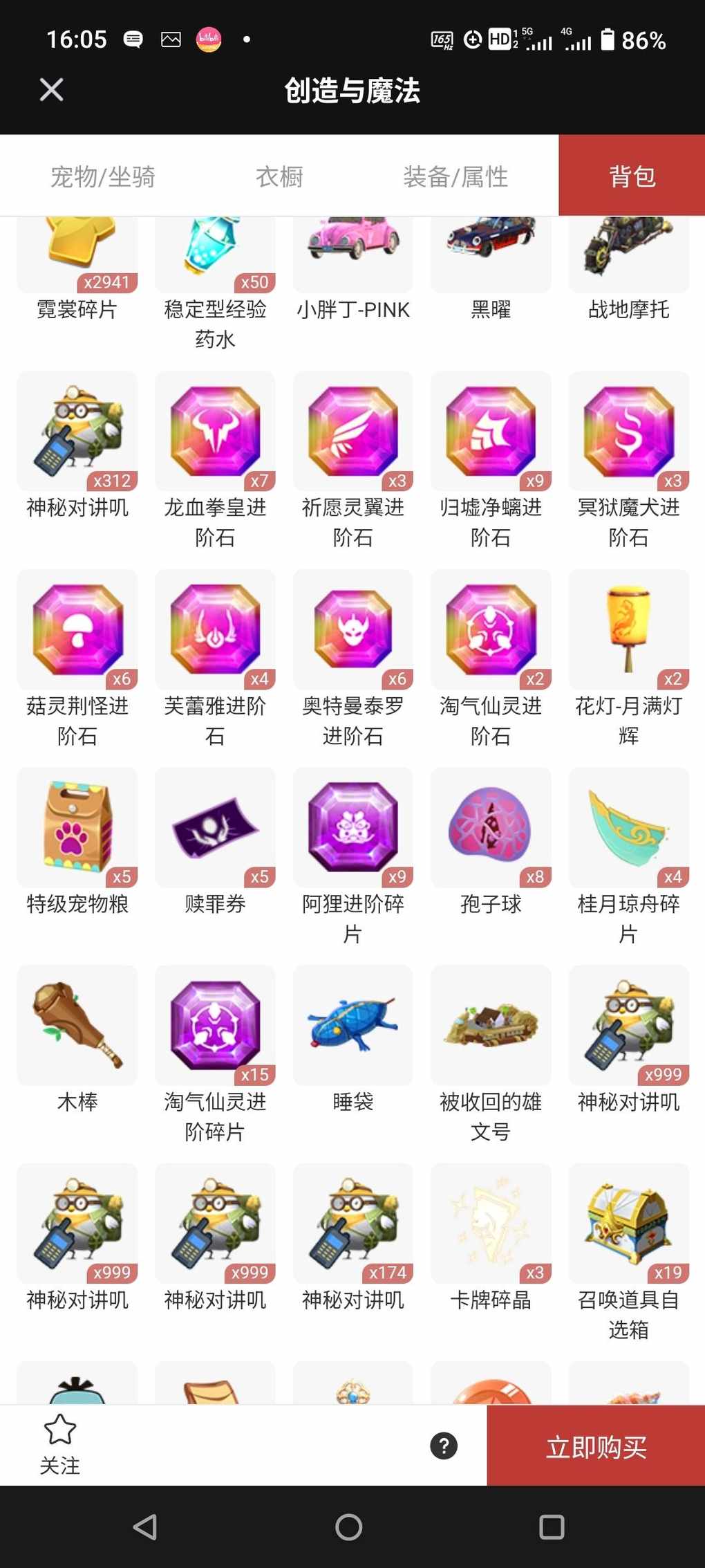Select the 孢子球 item
The width and height of the screenshot is (705, 1568).
coord(491,828)
